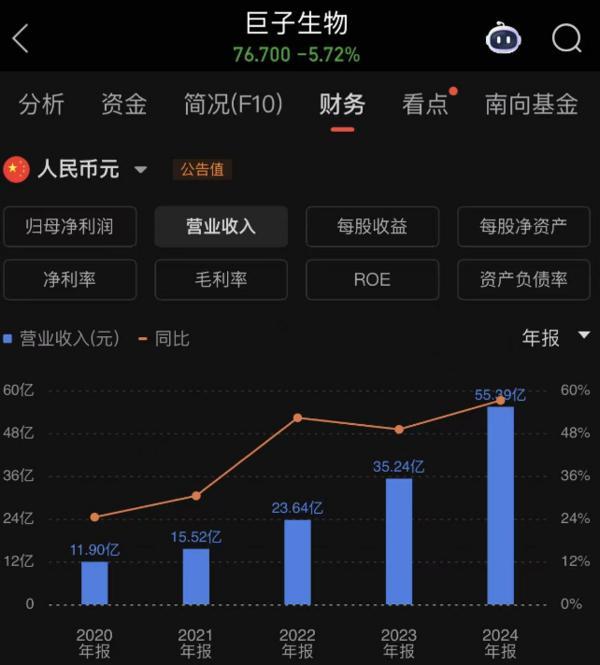Switch to the 资金 tab
This screenshot has width=600, height=665.
coord(124,103)
